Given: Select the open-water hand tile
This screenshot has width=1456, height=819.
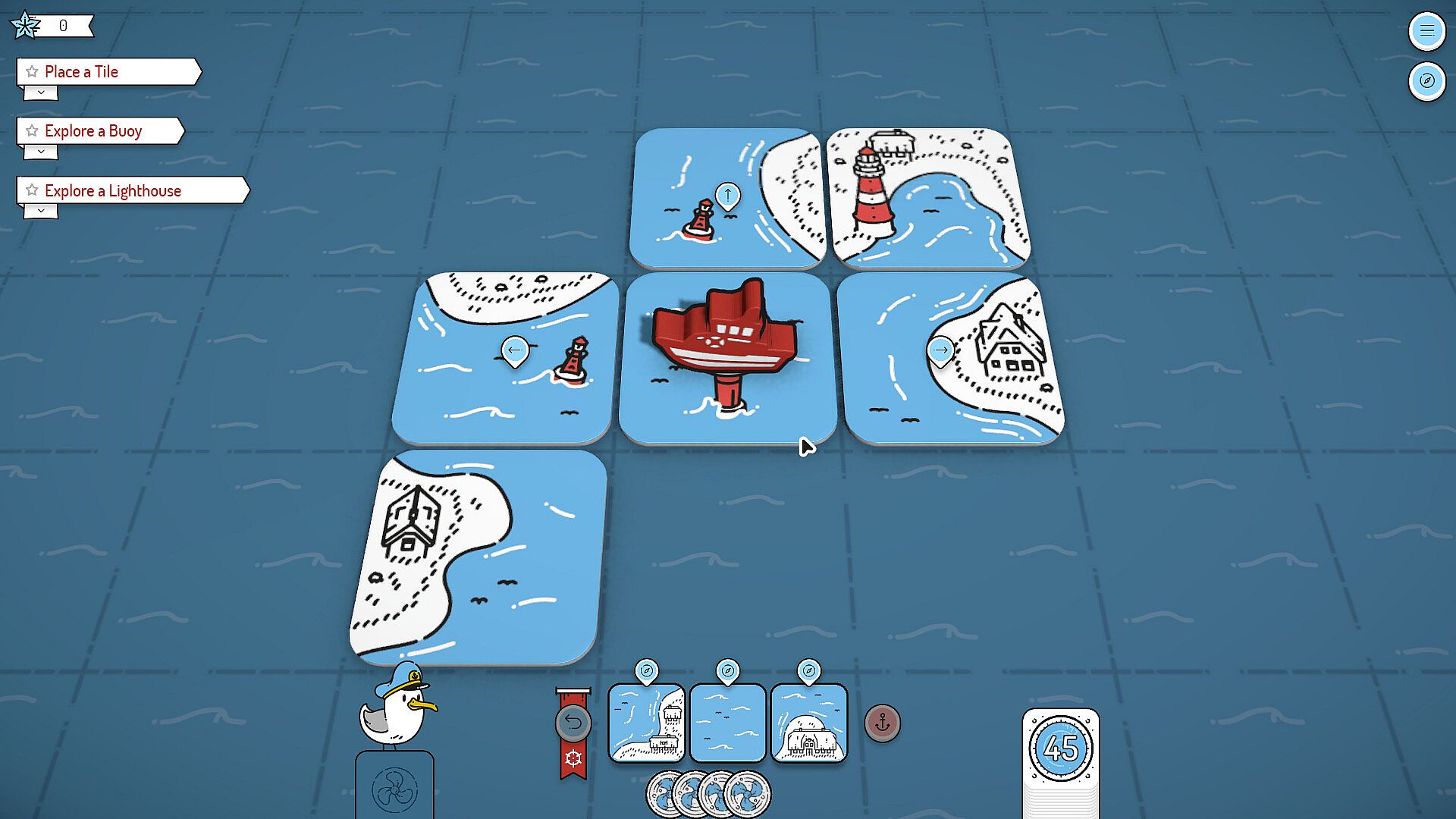Looking at the screenshot, I should click(x=728, y=723).
